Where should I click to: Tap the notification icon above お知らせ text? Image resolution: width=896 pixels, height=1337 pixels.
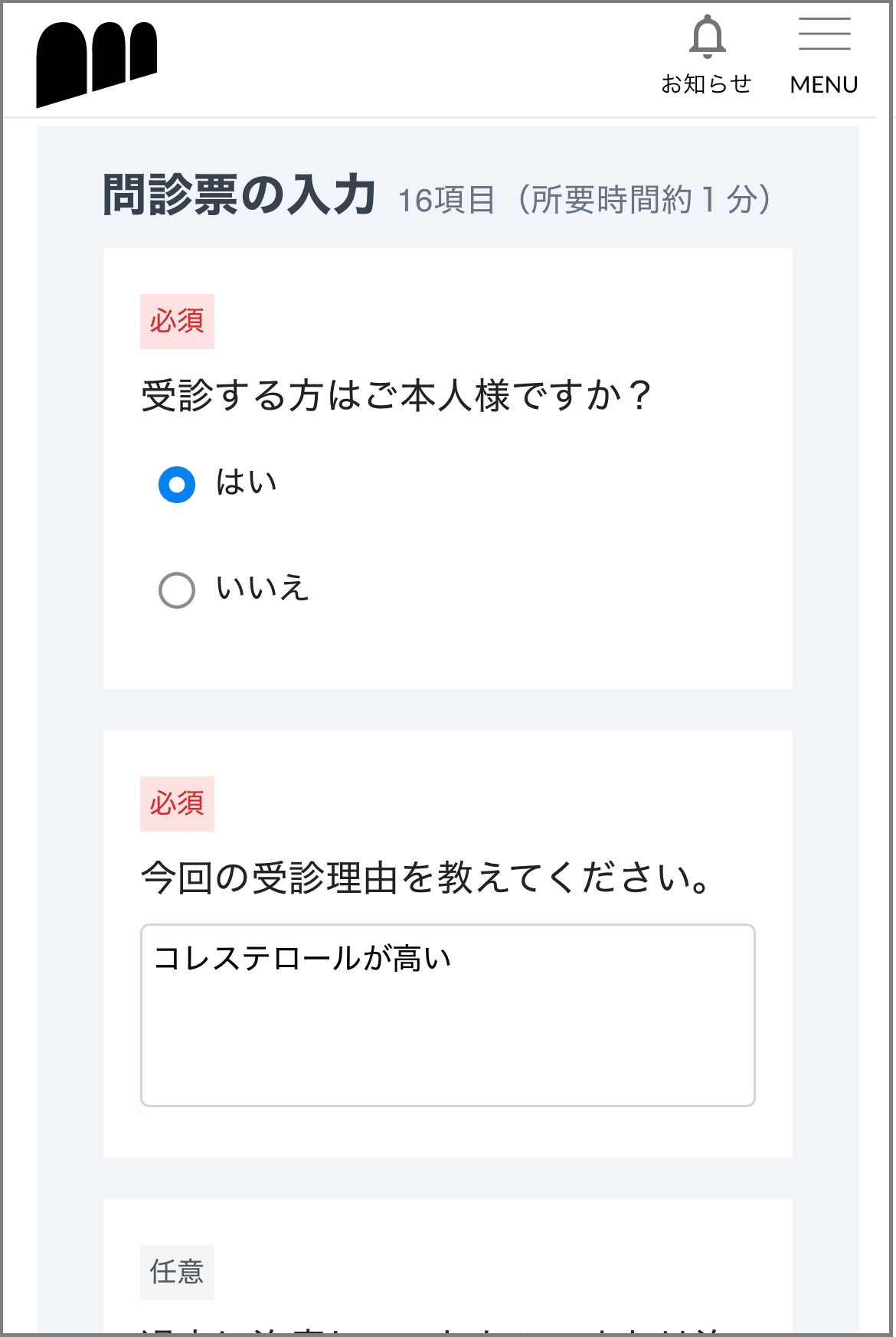click(x=706, y=37)
